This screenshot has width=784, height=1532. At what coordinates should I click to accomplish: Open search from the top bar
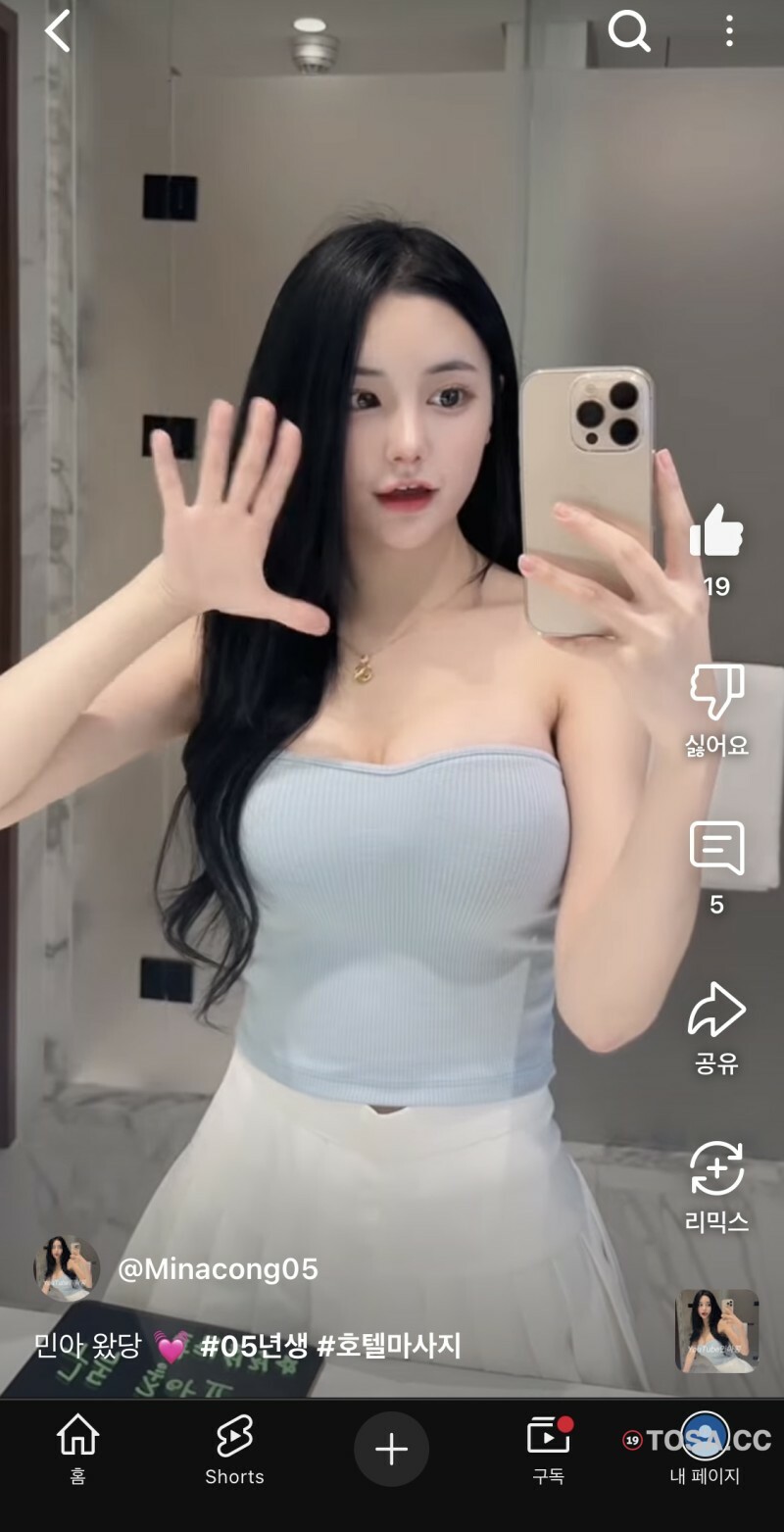tap(628, 32)
